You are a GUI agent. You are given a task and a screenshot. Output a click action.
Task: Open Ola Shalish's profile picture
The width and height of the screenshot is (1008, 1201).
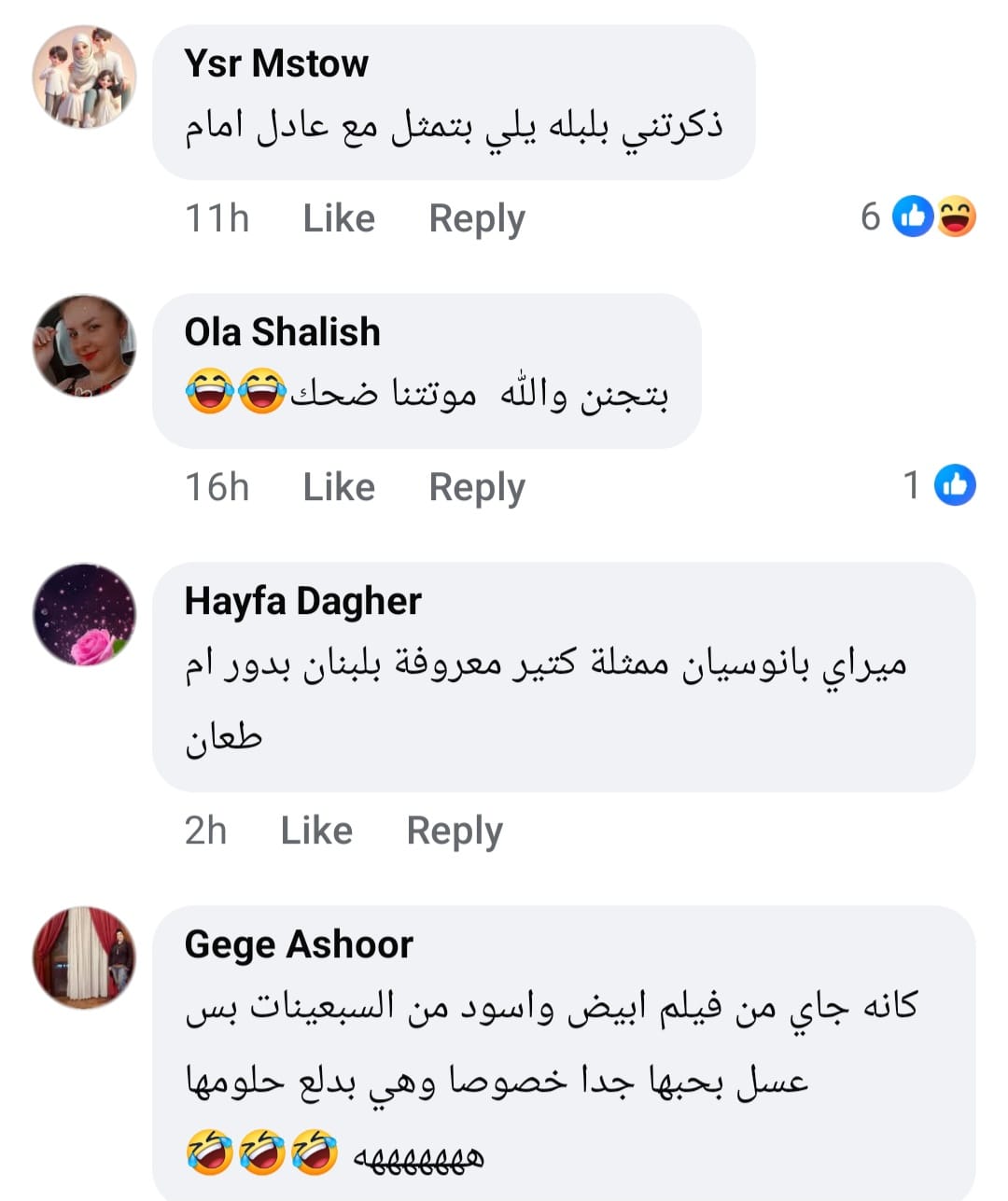pos(84,345)
